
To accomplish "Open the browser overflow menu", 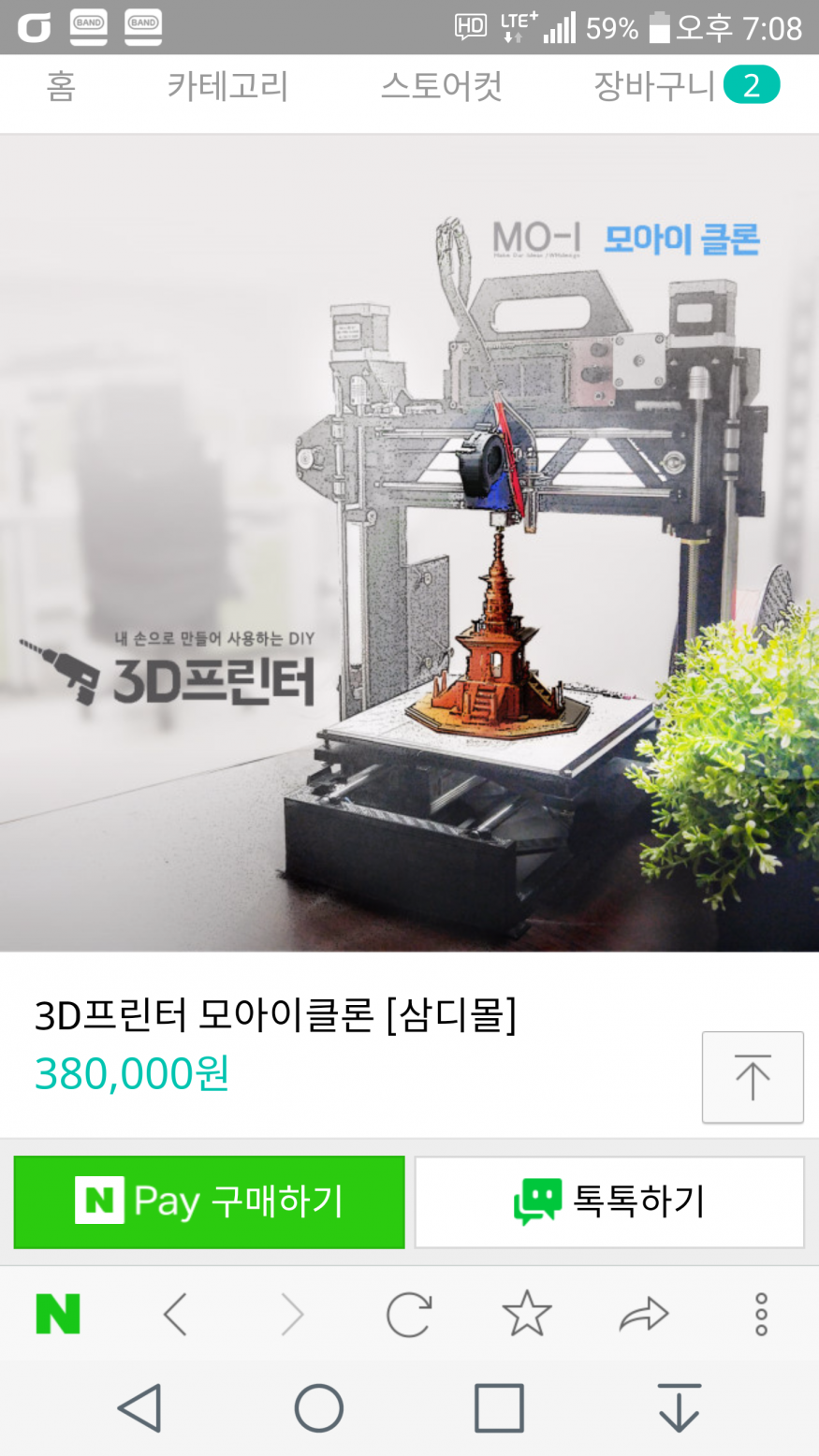I will [x=761, y=1315].
